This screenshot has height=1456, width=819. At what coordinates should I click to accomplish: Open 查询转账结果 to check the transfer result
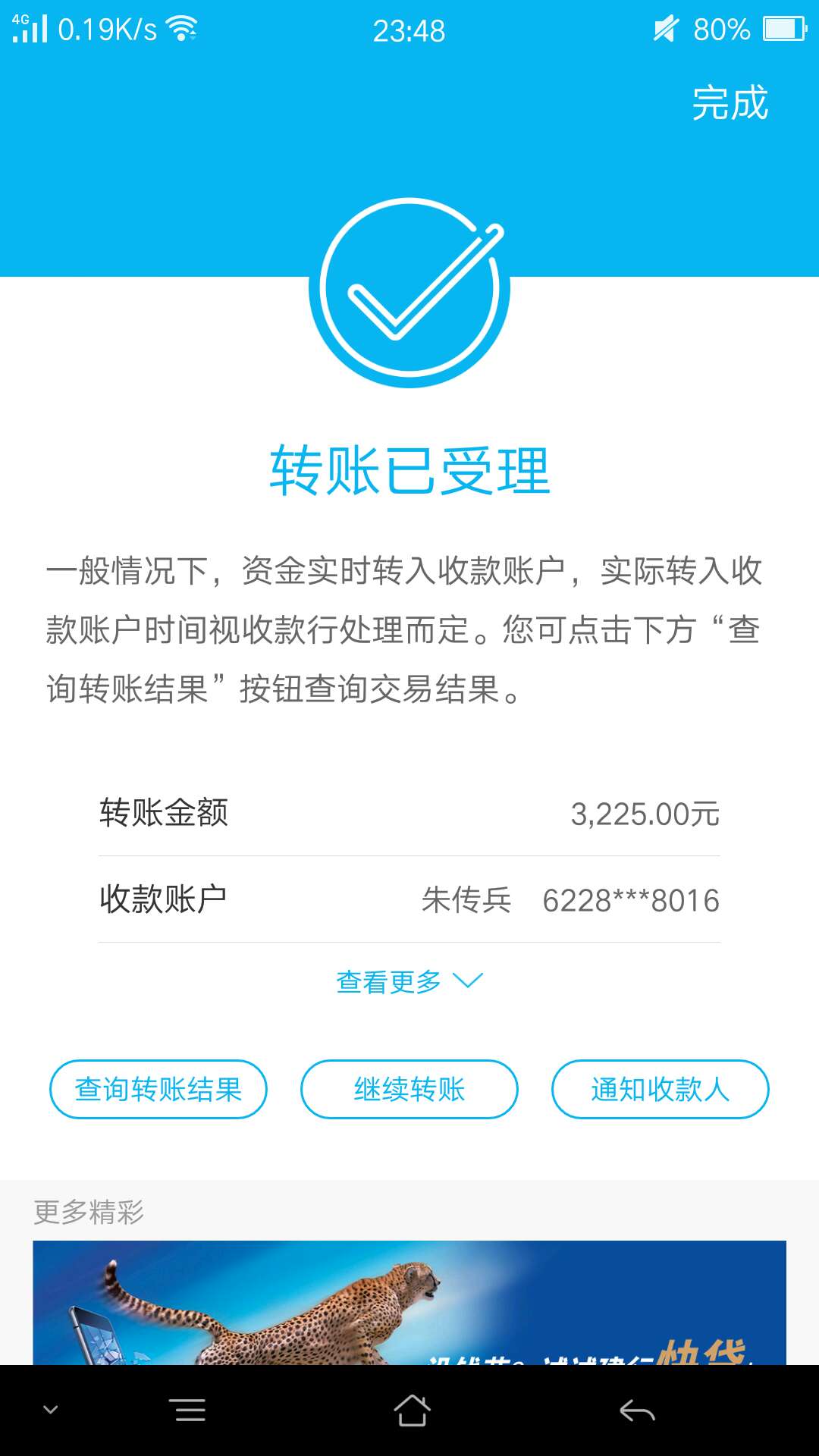158,1089
